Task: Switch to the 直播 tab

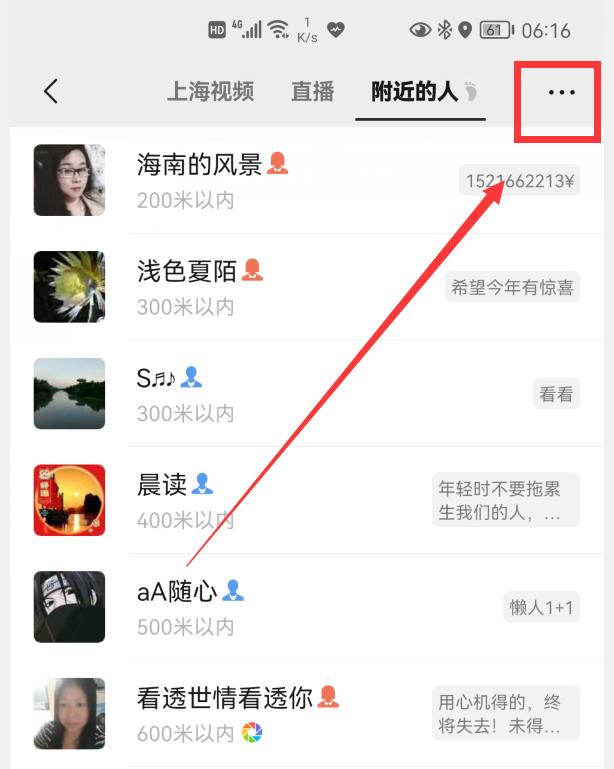Action: click(312, 92)
